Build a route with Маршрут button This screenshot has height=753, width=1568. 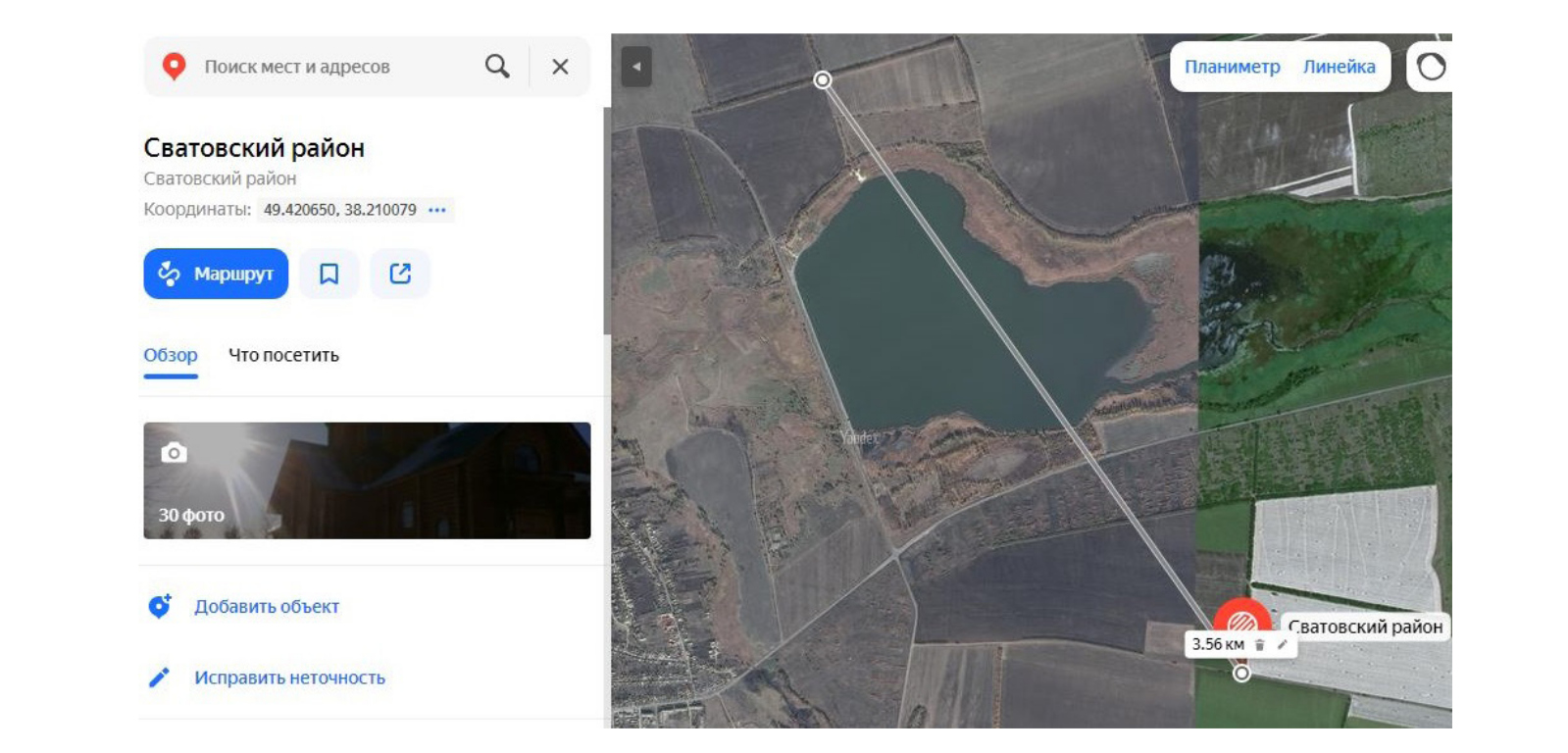tap(216, 274)
